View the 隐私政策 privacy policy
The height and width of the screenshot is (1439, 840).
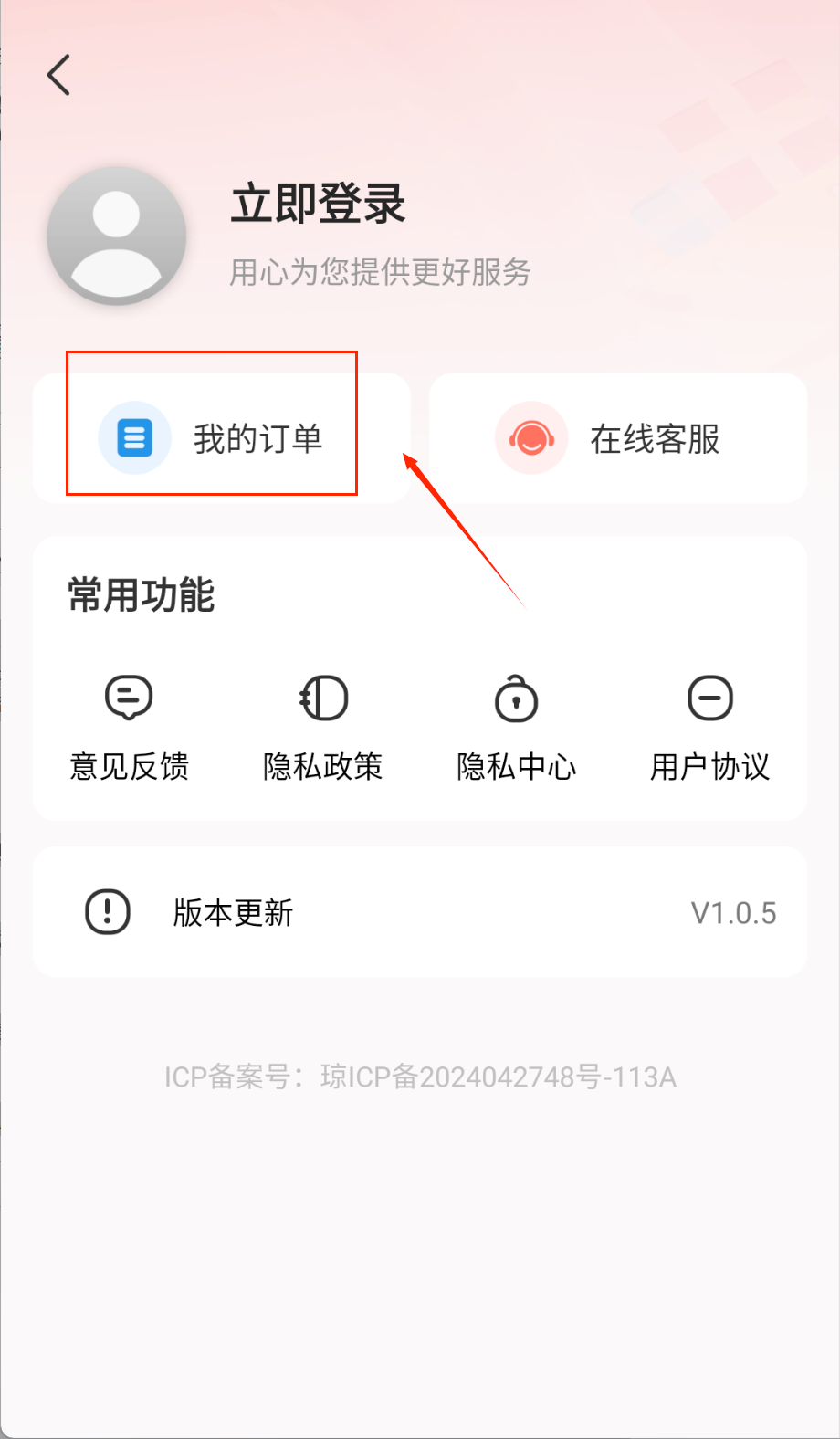pos(323,727)
